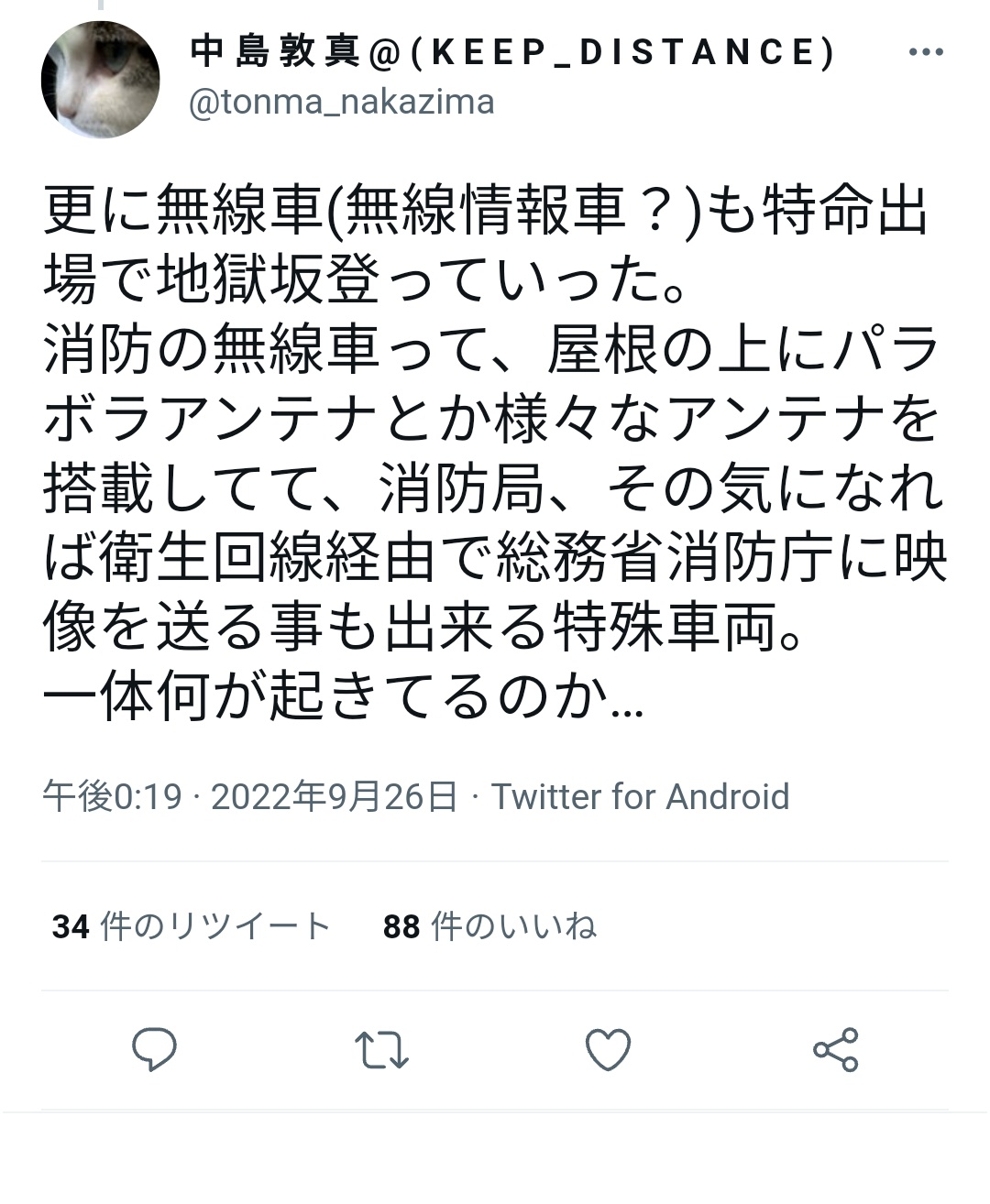The height and width of the screenshot is (1204, 990).
Task: View the 88 likes list
Action: pos(489,926)
